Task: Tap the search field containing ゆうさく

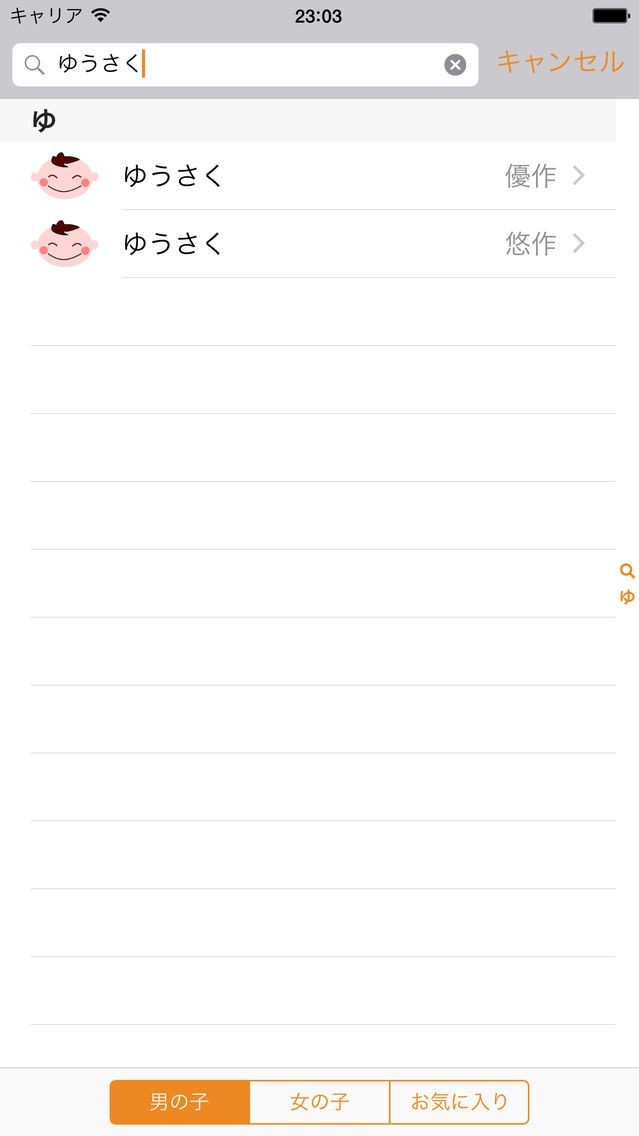Action: pos(250,65)
